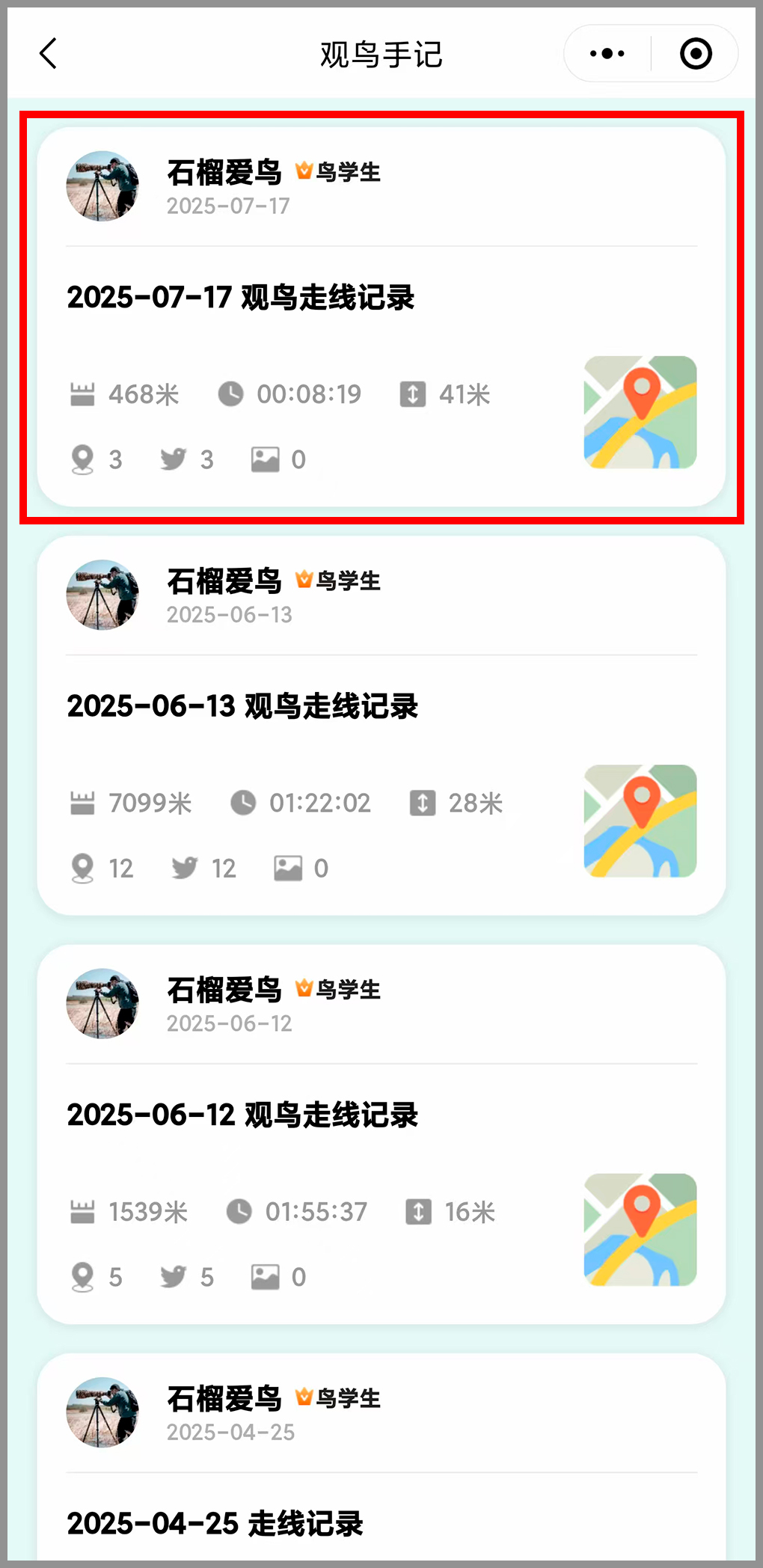Tap 石榴爱鸟 avatar on 2025-07-17 post
763x1568 pixels.
[x=102, y=186]
